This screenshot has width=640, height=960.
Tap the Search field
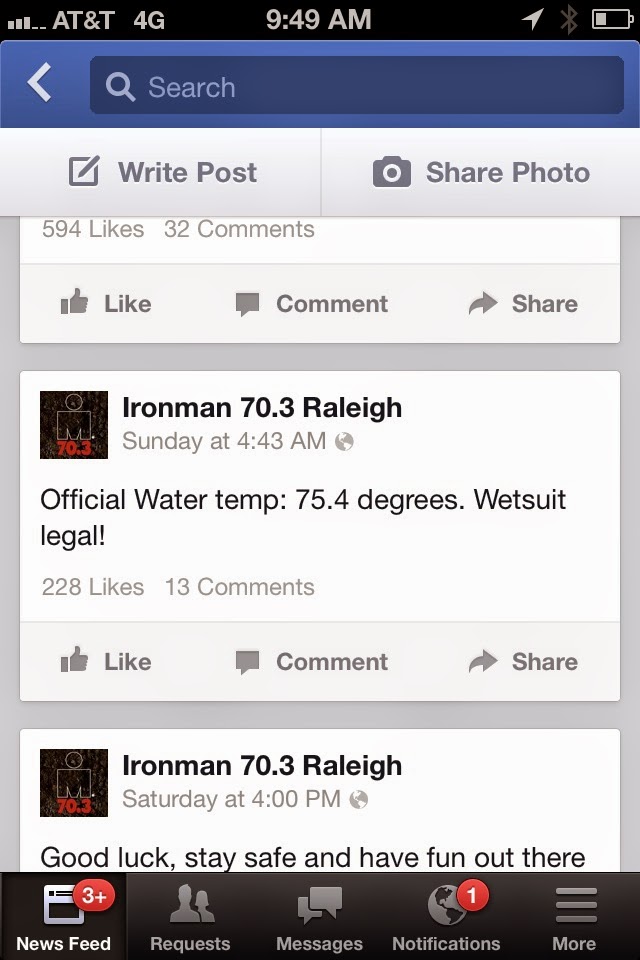click(x=356, y=86)
